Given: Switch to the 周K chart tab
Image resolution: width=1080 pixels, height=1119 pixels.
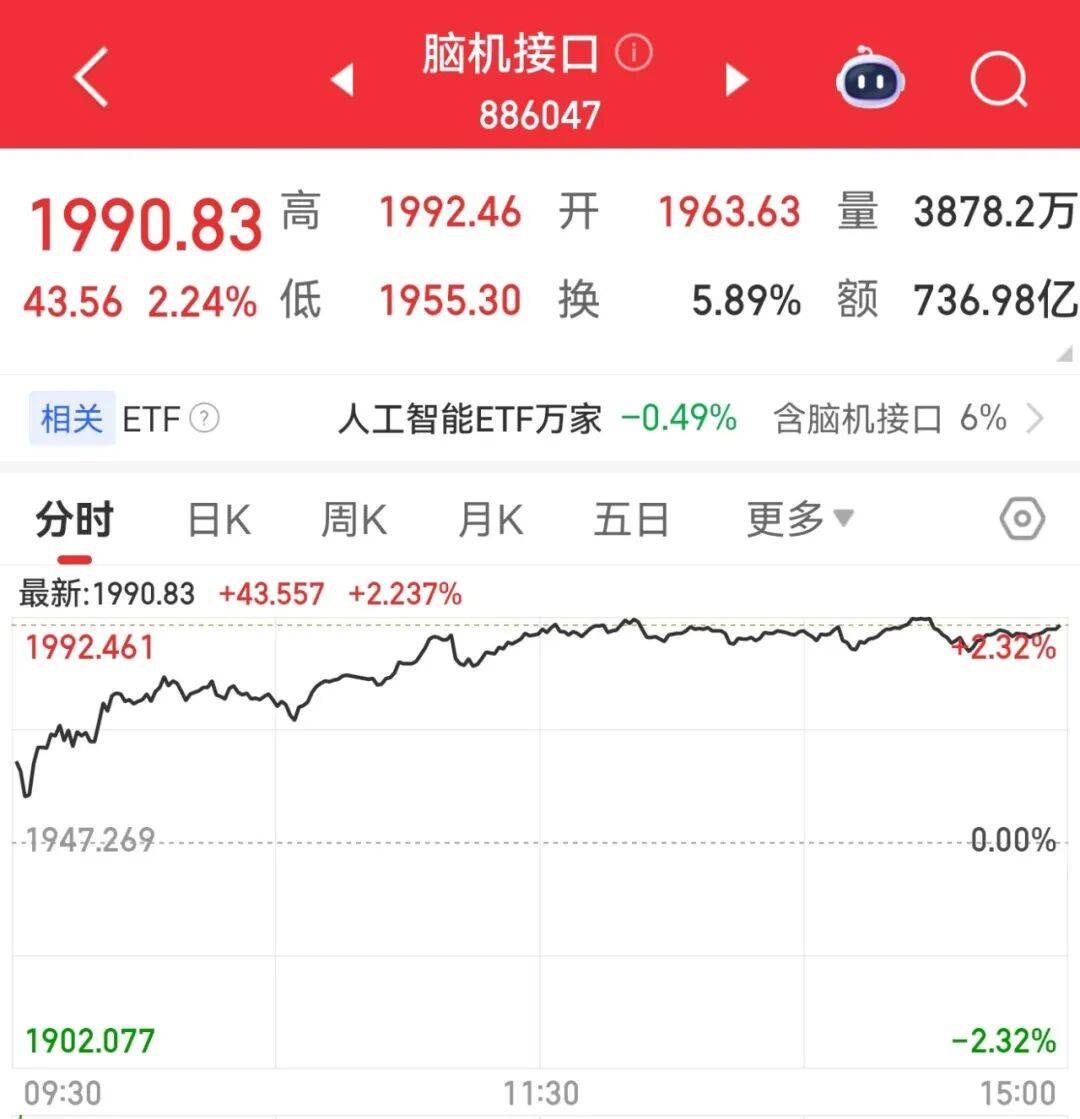Looking at the screenshot, I should point(354,520).
